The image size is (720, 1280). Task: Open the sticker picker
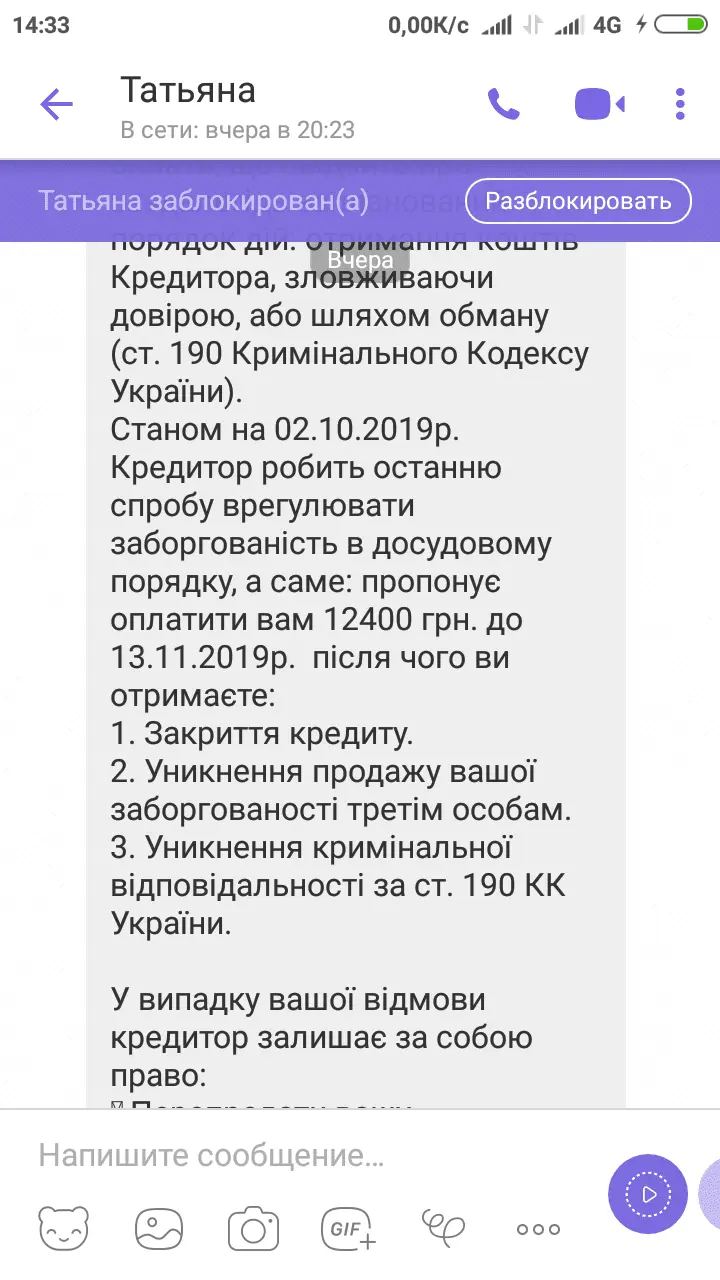[x=64, y=1229]
